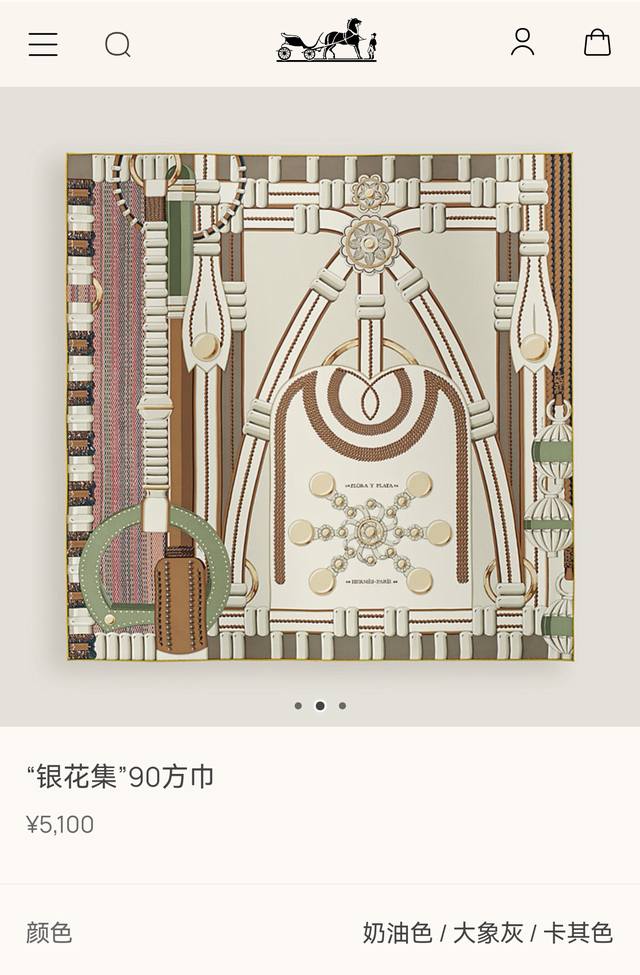Open the 颜色 color selection row
640x975 pixels.
(x=320, y=933)
